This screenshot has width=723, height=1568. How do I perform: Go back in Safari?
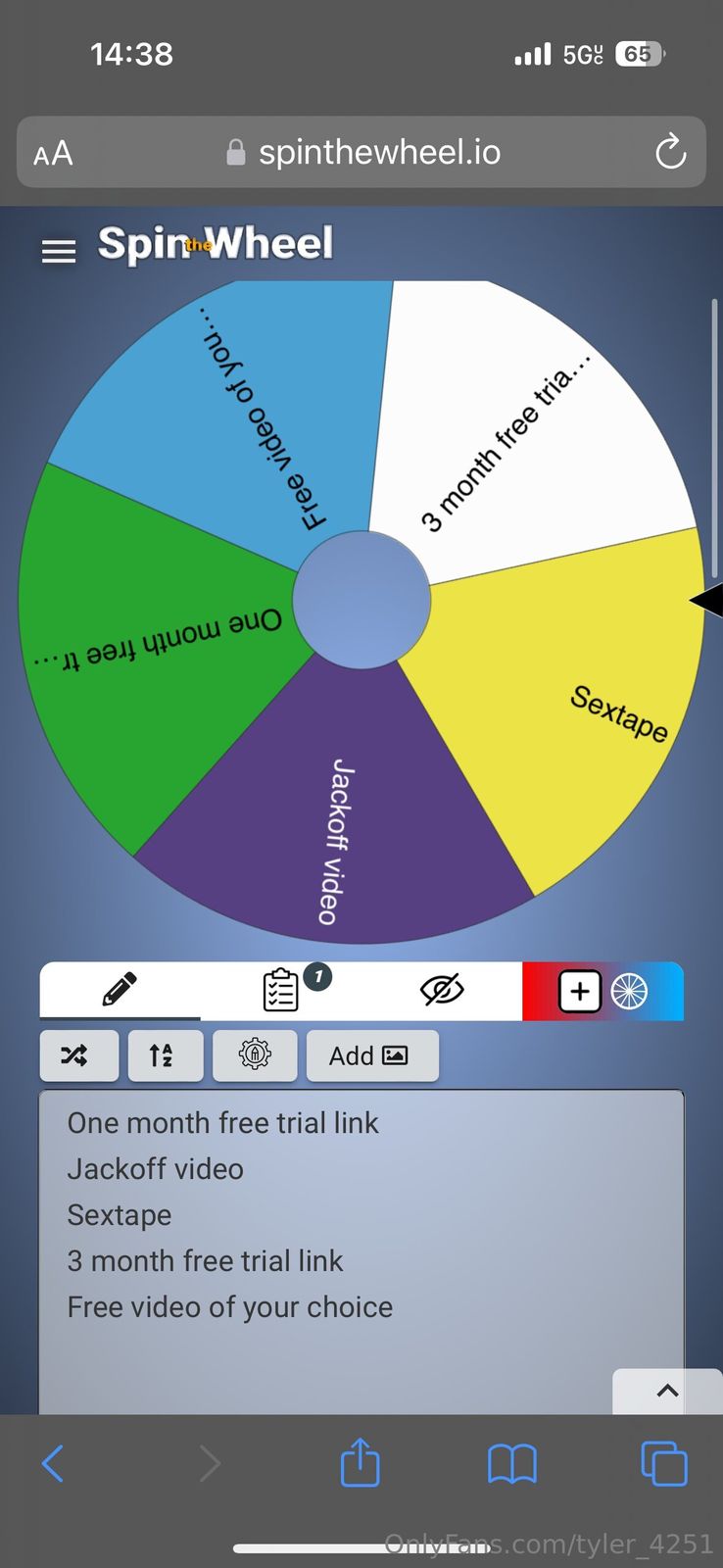[54, 1464]
